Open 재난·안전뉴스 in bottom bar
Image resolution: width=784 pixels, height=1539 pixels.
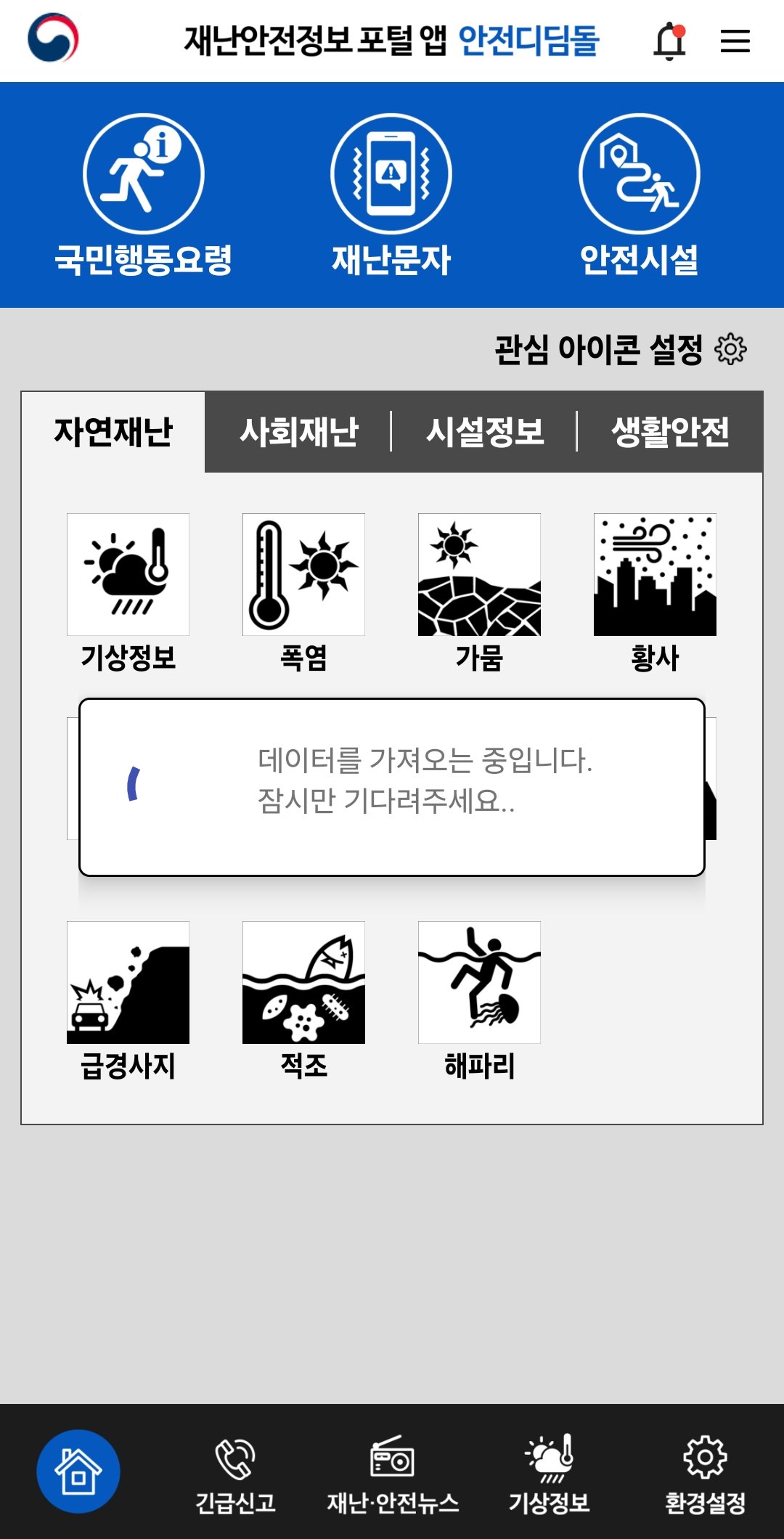click(x=392, y=1474)
